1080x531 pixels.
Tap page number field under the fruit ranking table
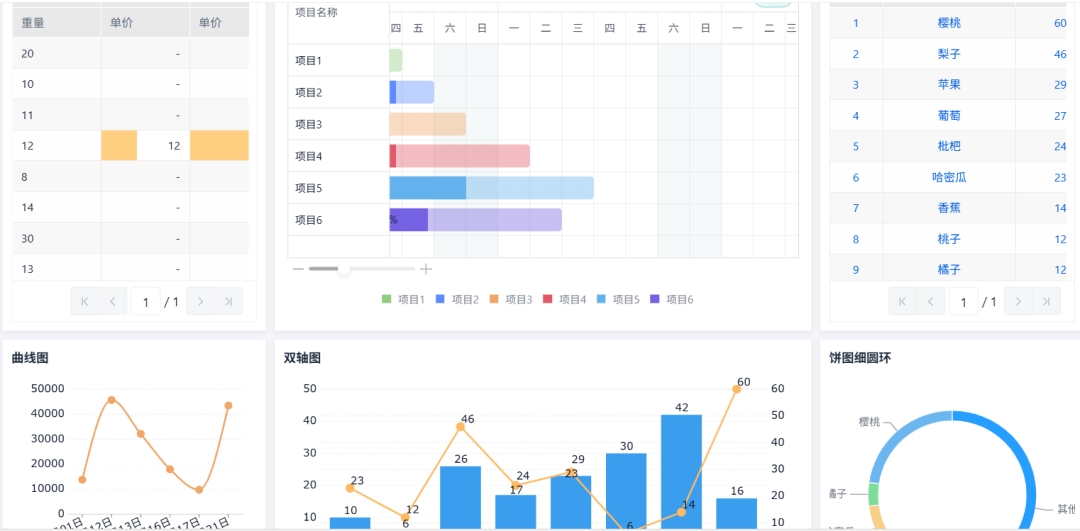point(964,301)
